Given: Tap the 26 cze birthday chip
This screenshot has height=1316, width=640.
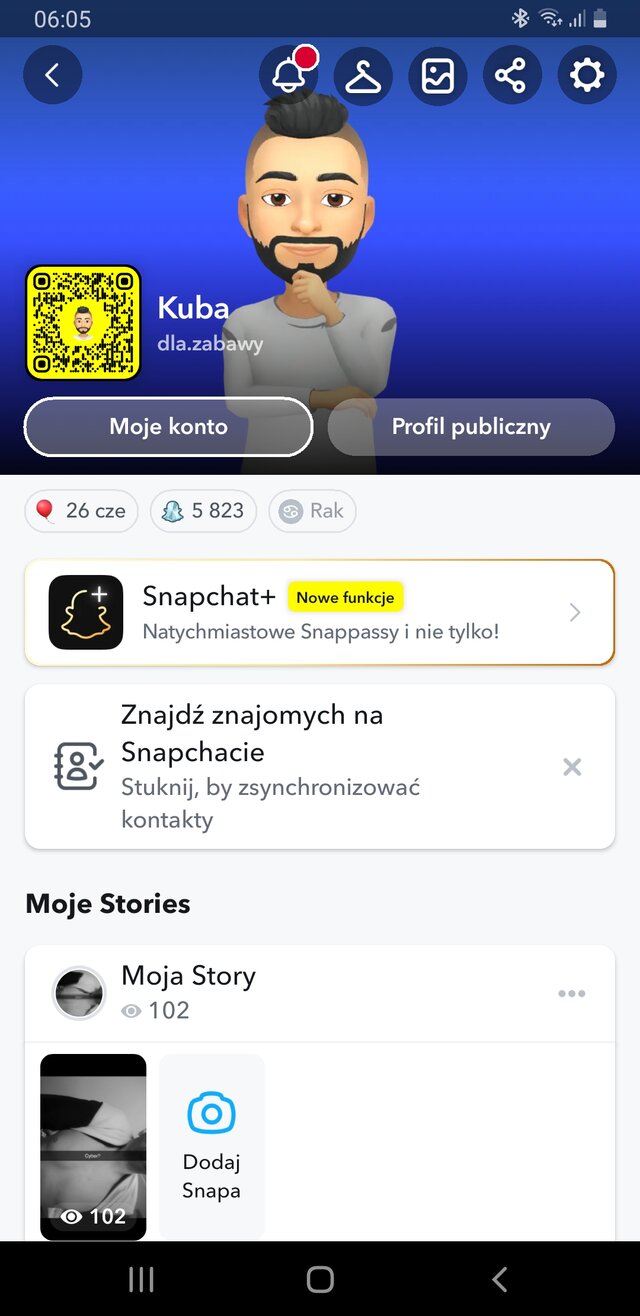Looking at the screenshot, I should [x=81, y=511].
